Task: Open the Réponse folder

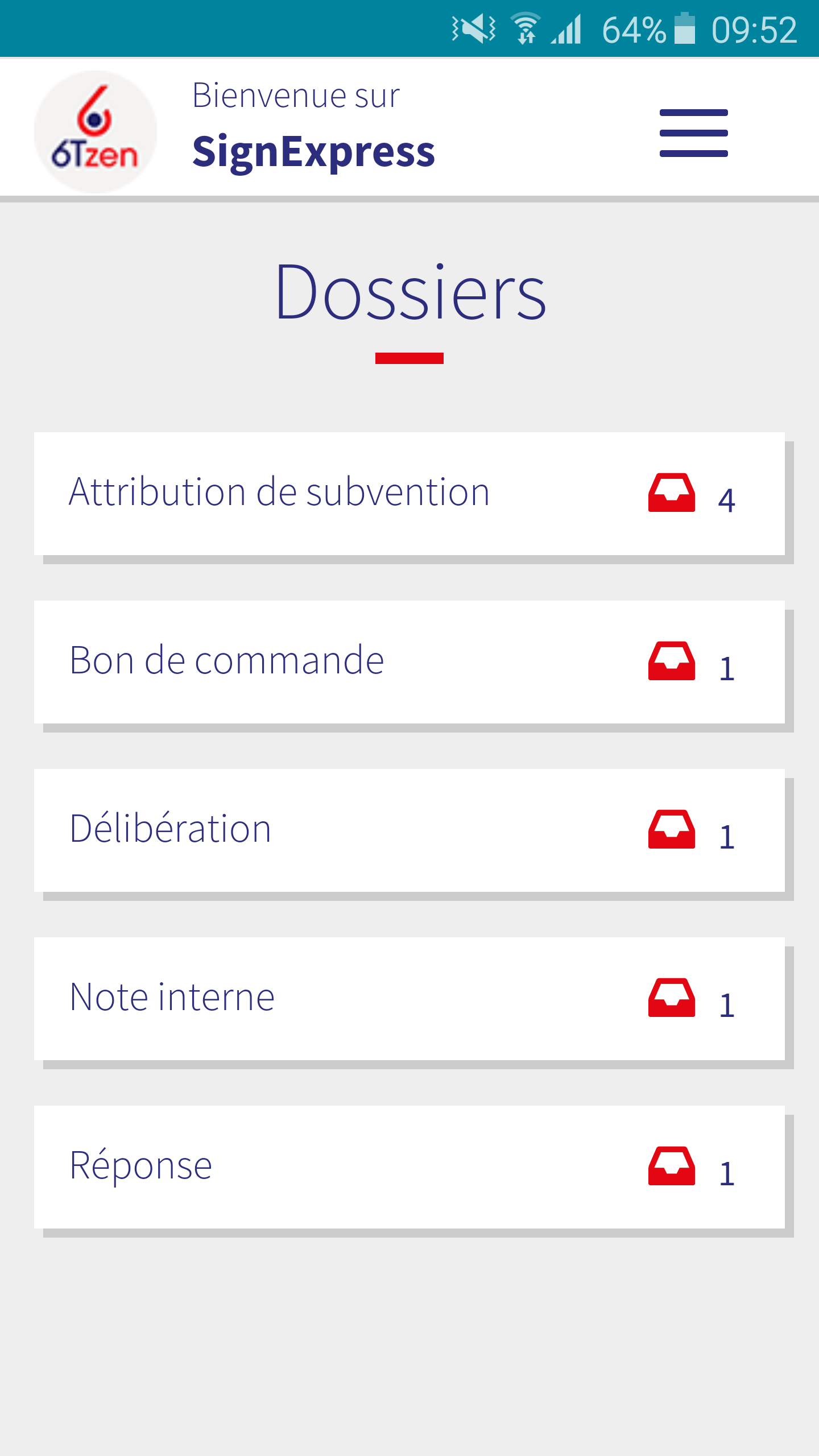Action: [x=409, y=1167]
